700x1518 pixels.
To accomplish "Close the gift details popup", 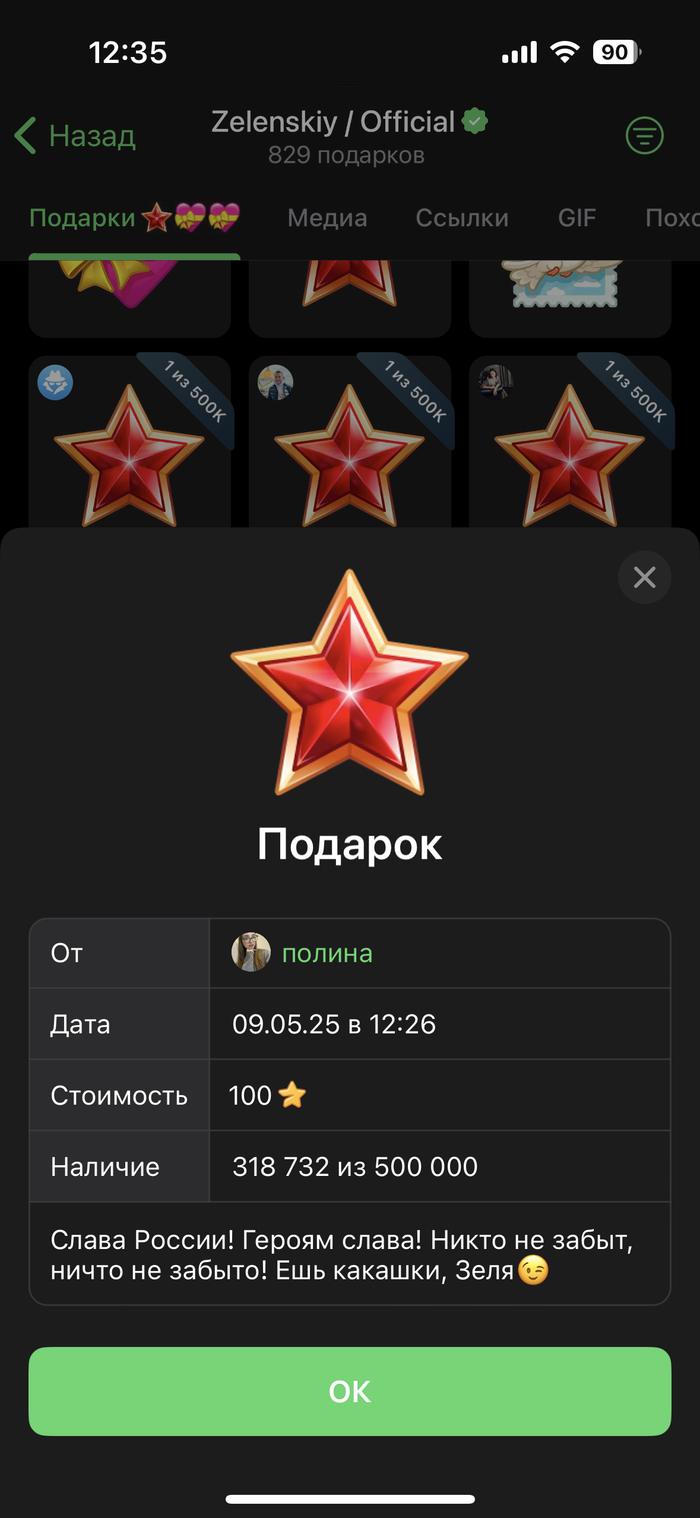I will click(644, 577).
